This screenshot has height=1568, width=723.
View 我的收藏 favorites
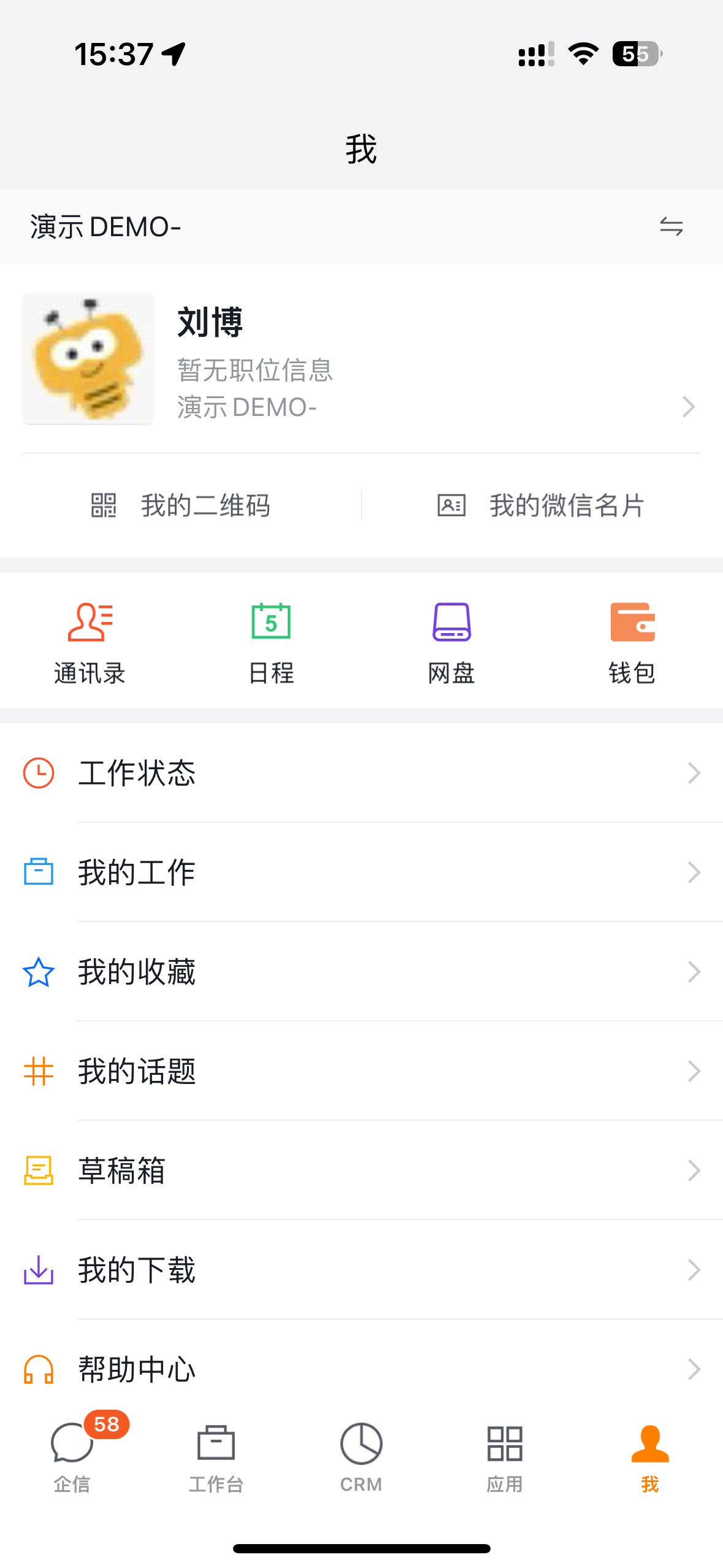[x=361, y=972]
